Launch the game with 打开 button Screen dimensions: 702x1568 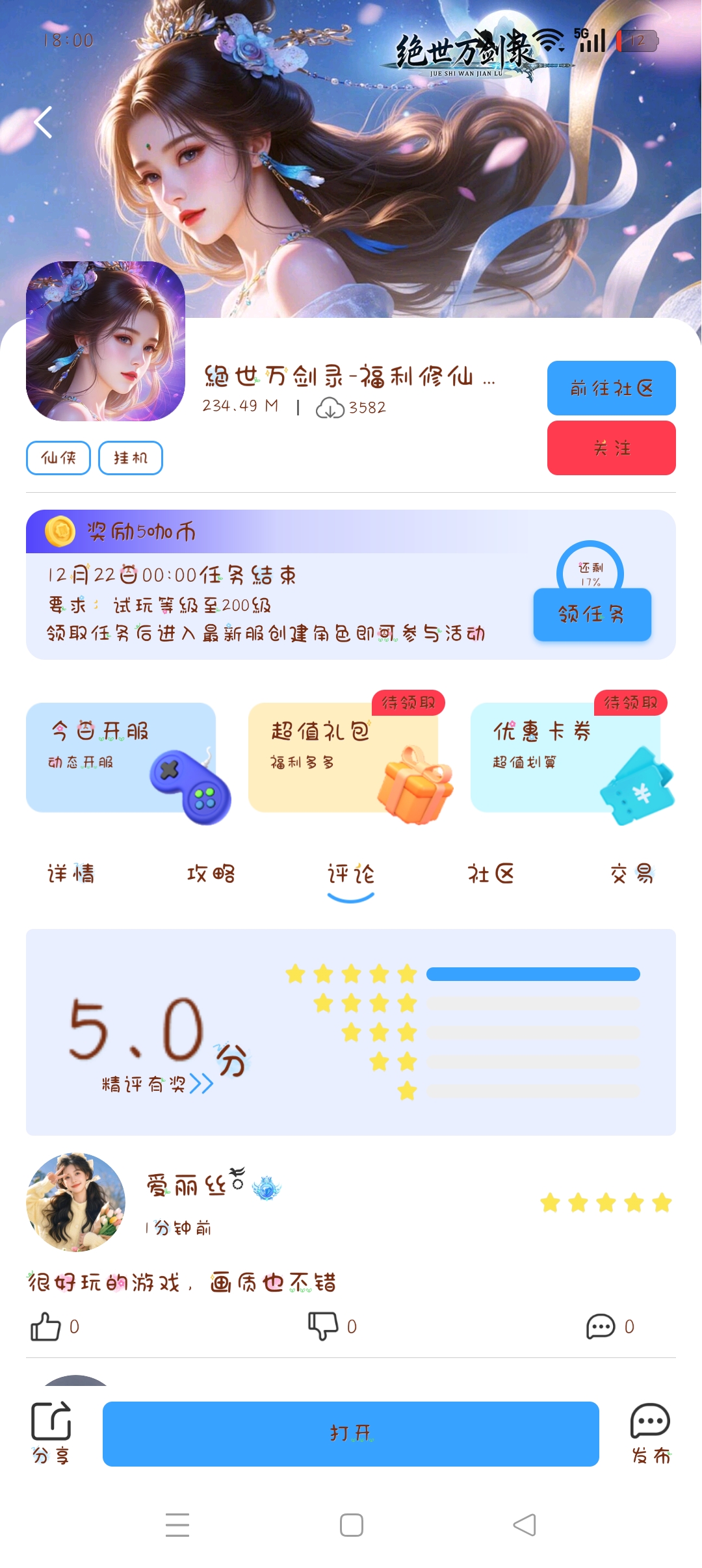(x=351, y=1433)
